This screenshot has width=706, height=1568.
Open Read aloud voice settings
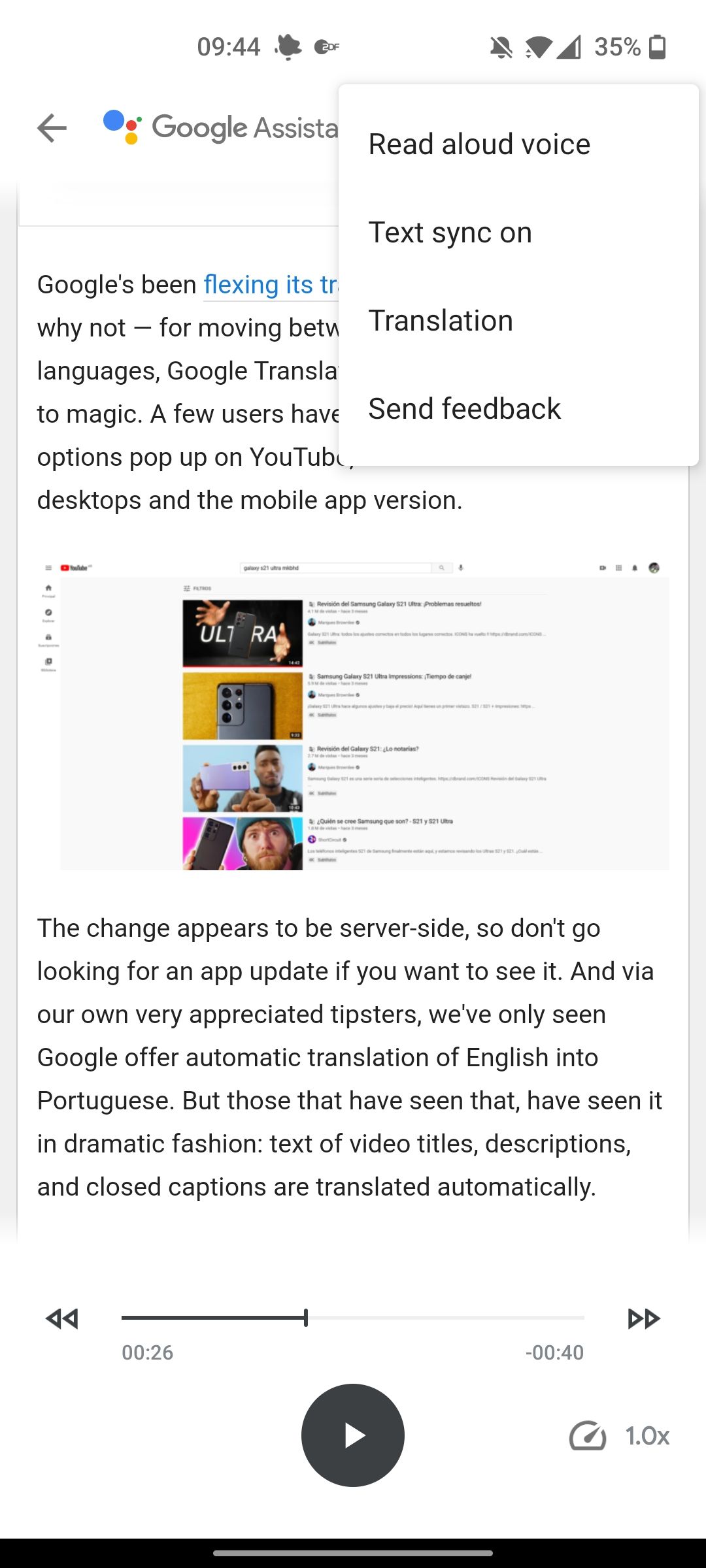tap(479, 144)
